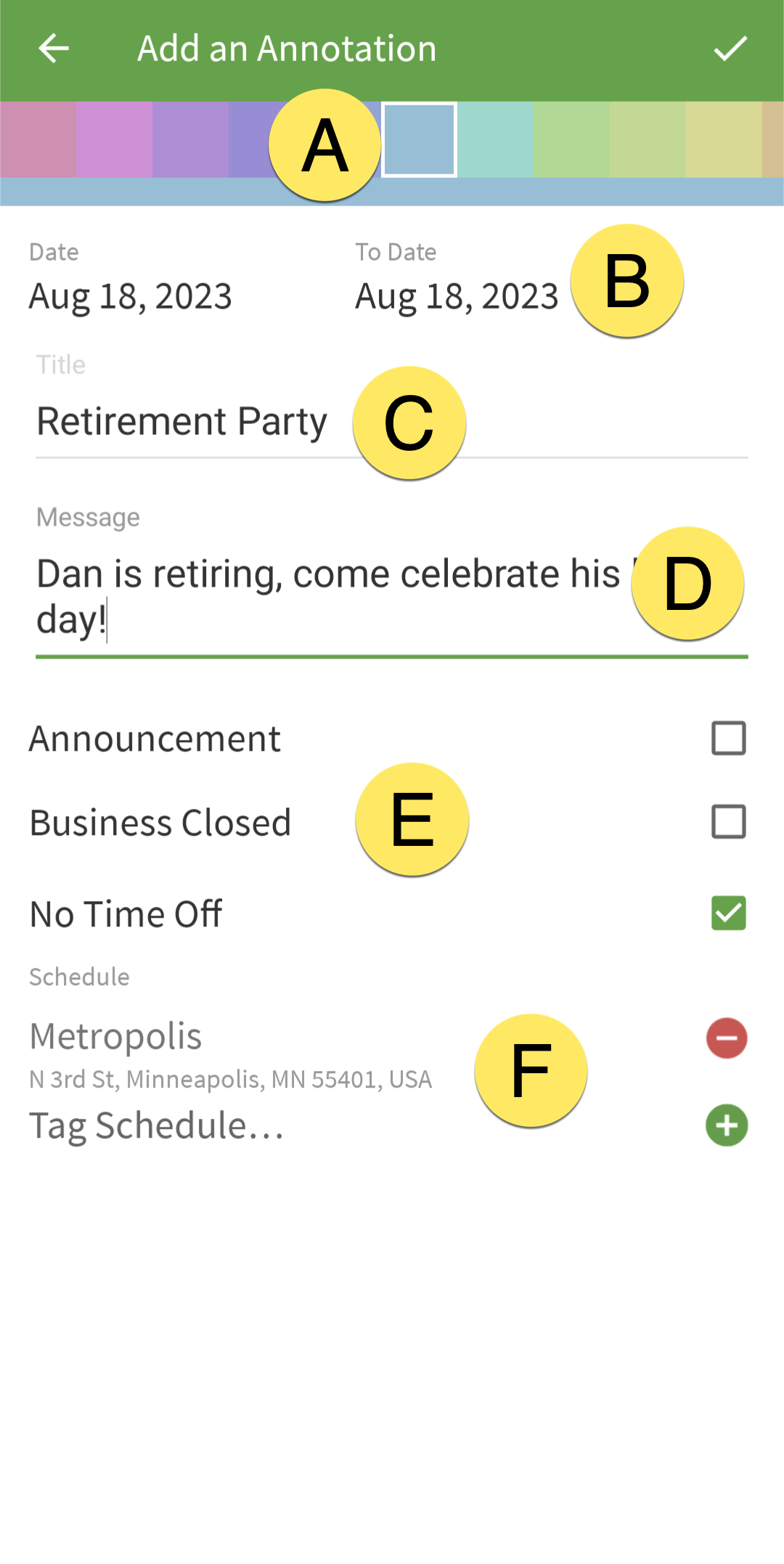Tap Tag Schedule to add another schedule
Screen dimensions: 784x1564
pos(156,1125)
